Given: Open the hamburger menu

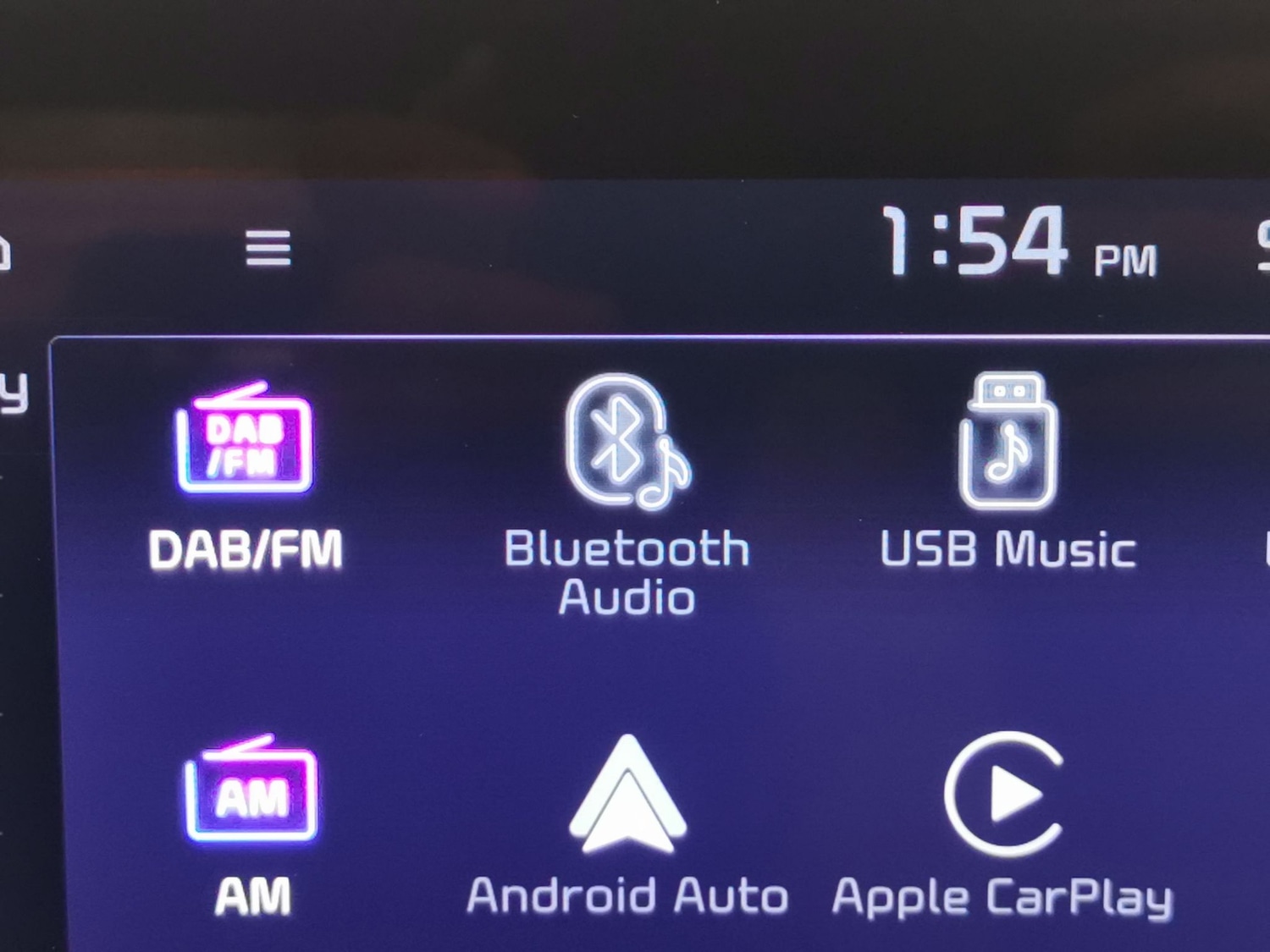Looking at the screenshot, I should tap(268, 248).
